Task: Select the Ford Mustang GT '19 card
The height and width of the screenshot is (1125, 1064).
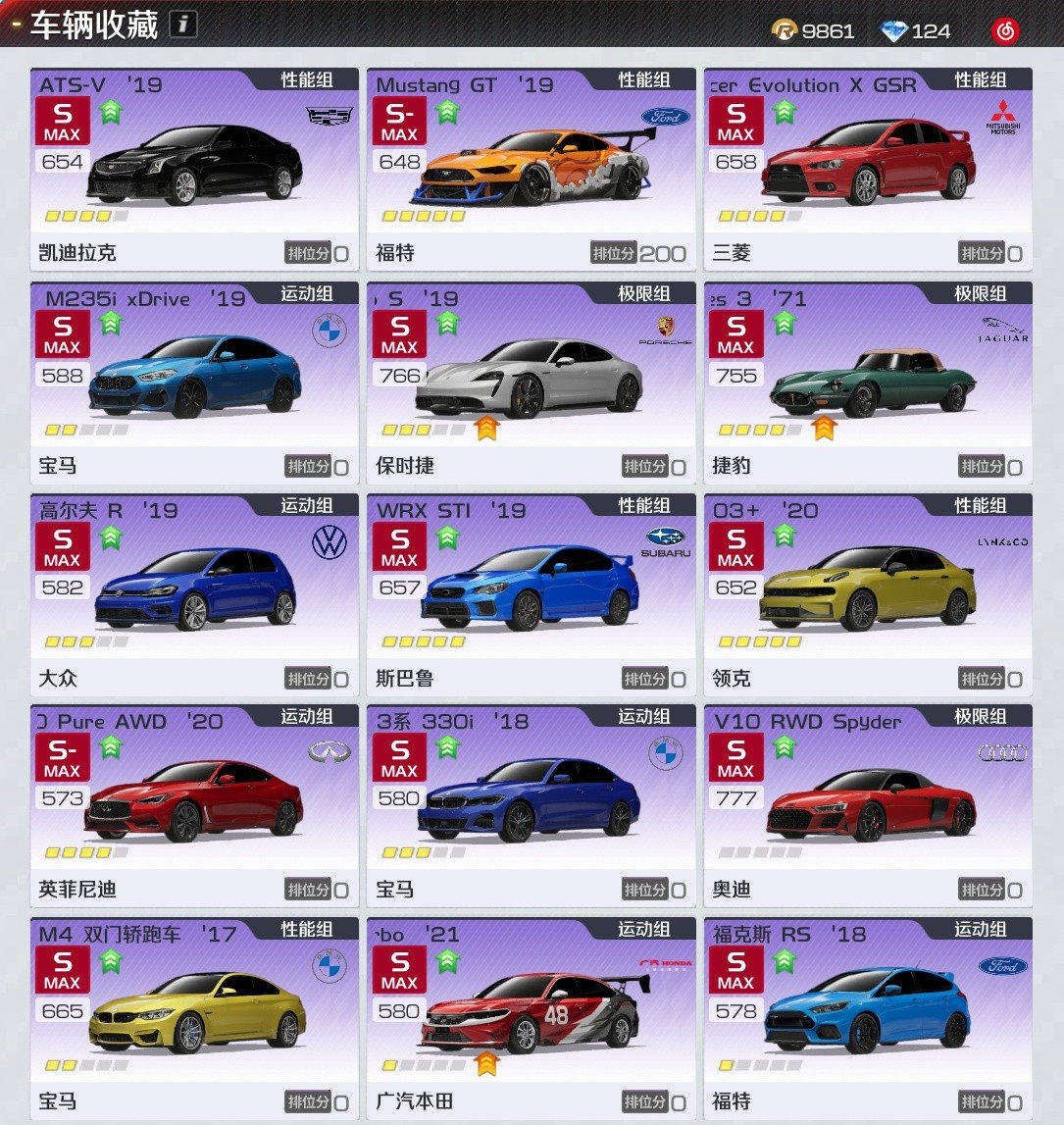Action: [x=531, y=169]
